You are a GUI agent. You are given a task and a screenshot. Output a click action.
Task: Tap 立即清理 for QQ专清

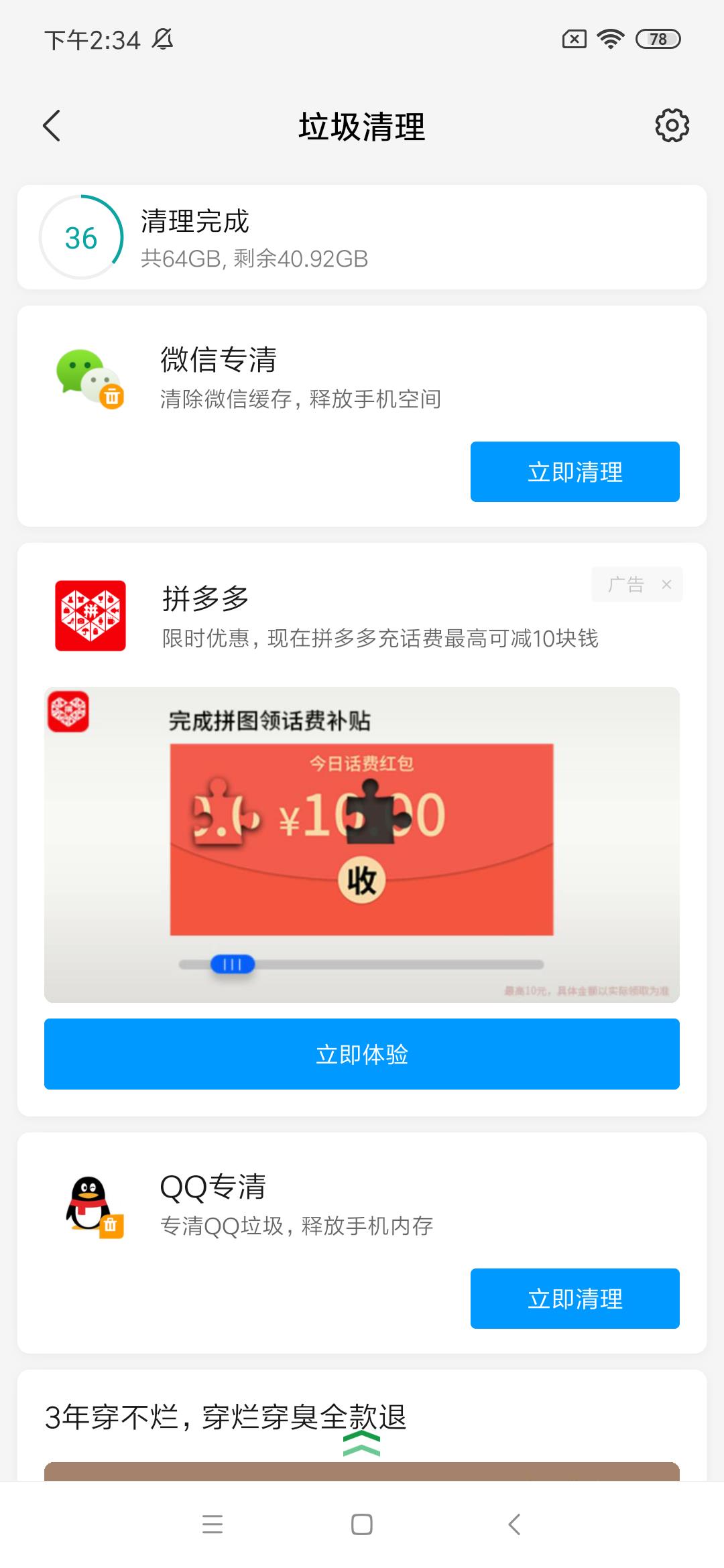[575, 1298]
